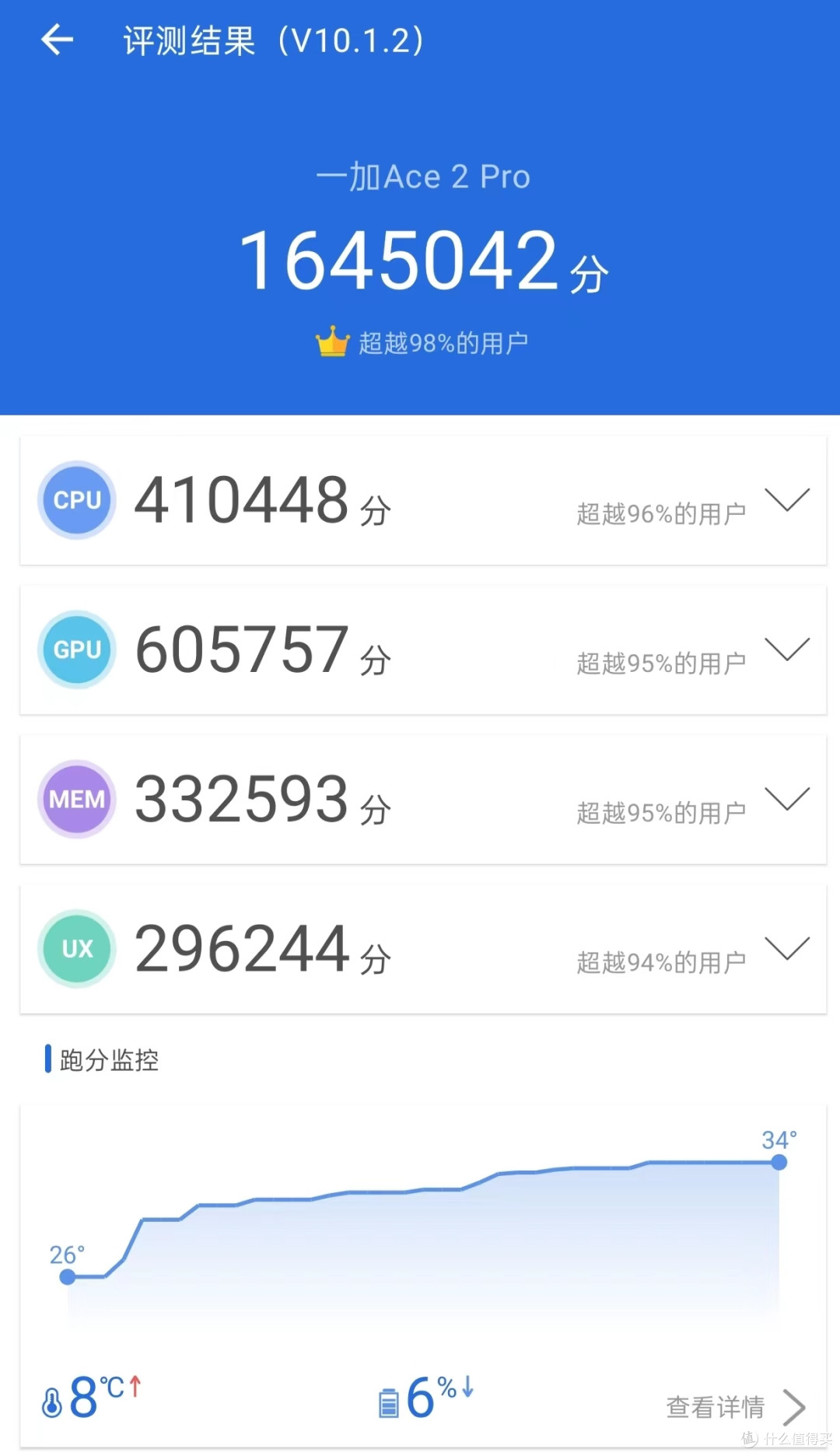Viewport: 840px width, 1456px height.
Task: Tap the CPU score icon
Action: click(76, 500)
